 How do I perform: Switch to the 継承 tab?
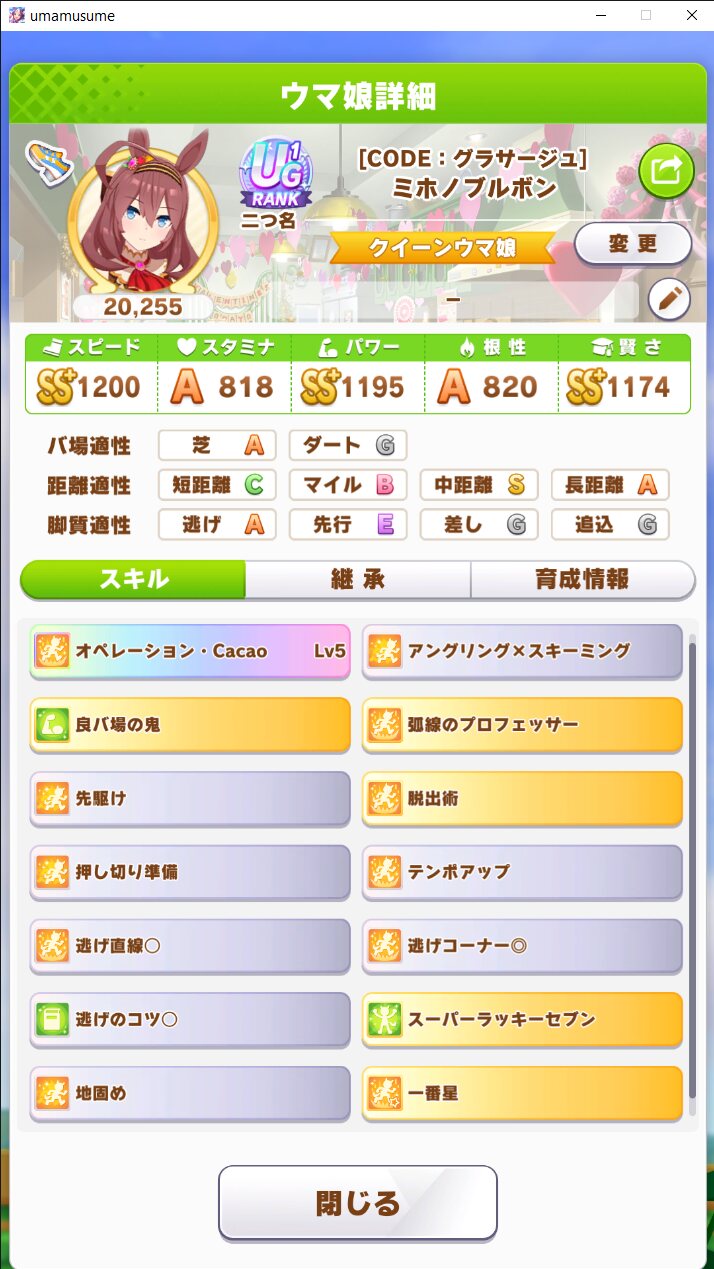tap(357, 579)
